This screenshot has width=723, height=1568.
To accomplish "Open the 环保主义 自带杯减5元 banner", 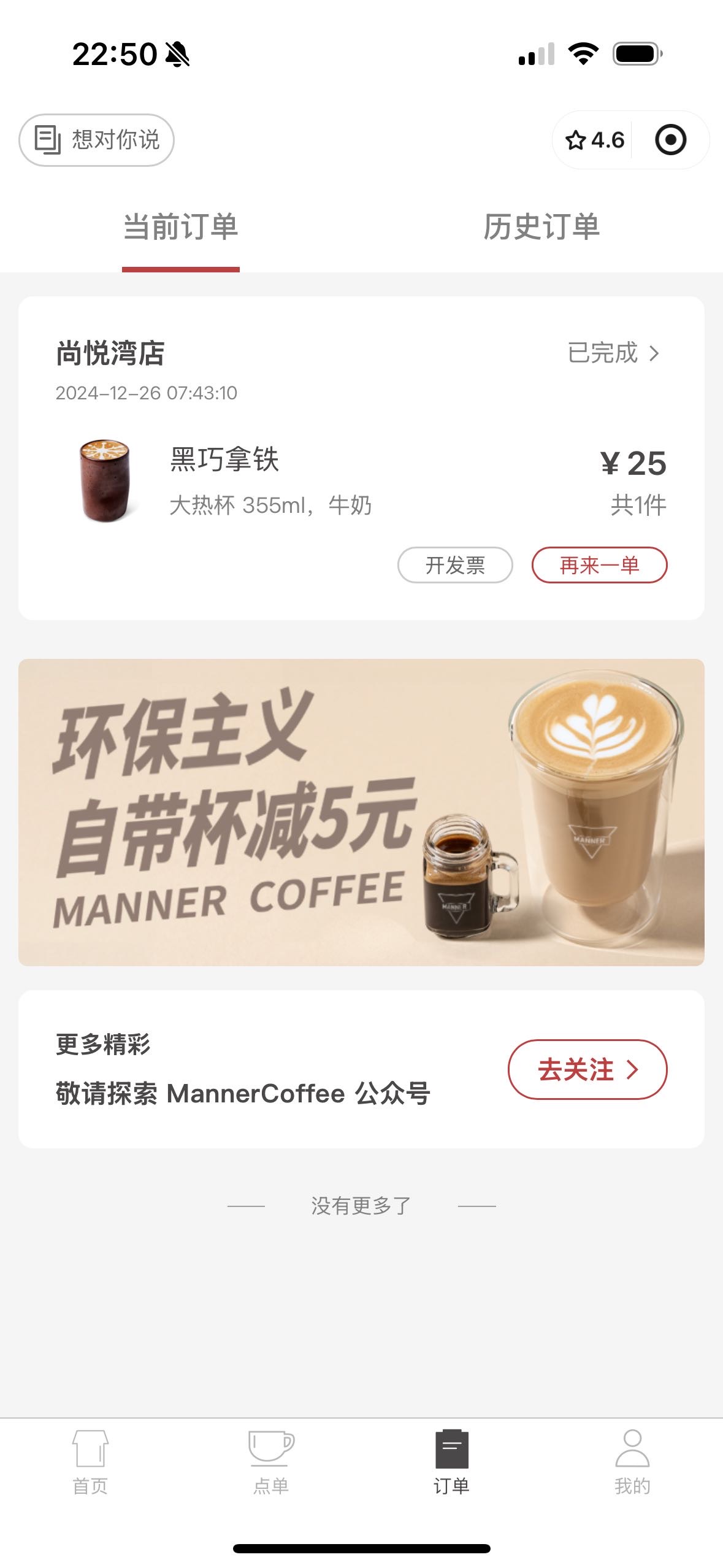I will pyautogui.click(x=361, y=812).
